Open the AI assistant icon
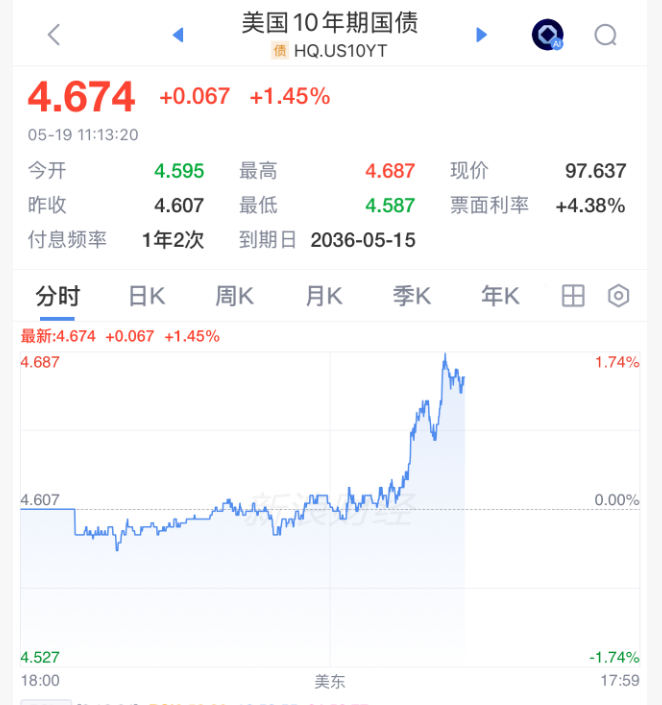 [547, 35]
